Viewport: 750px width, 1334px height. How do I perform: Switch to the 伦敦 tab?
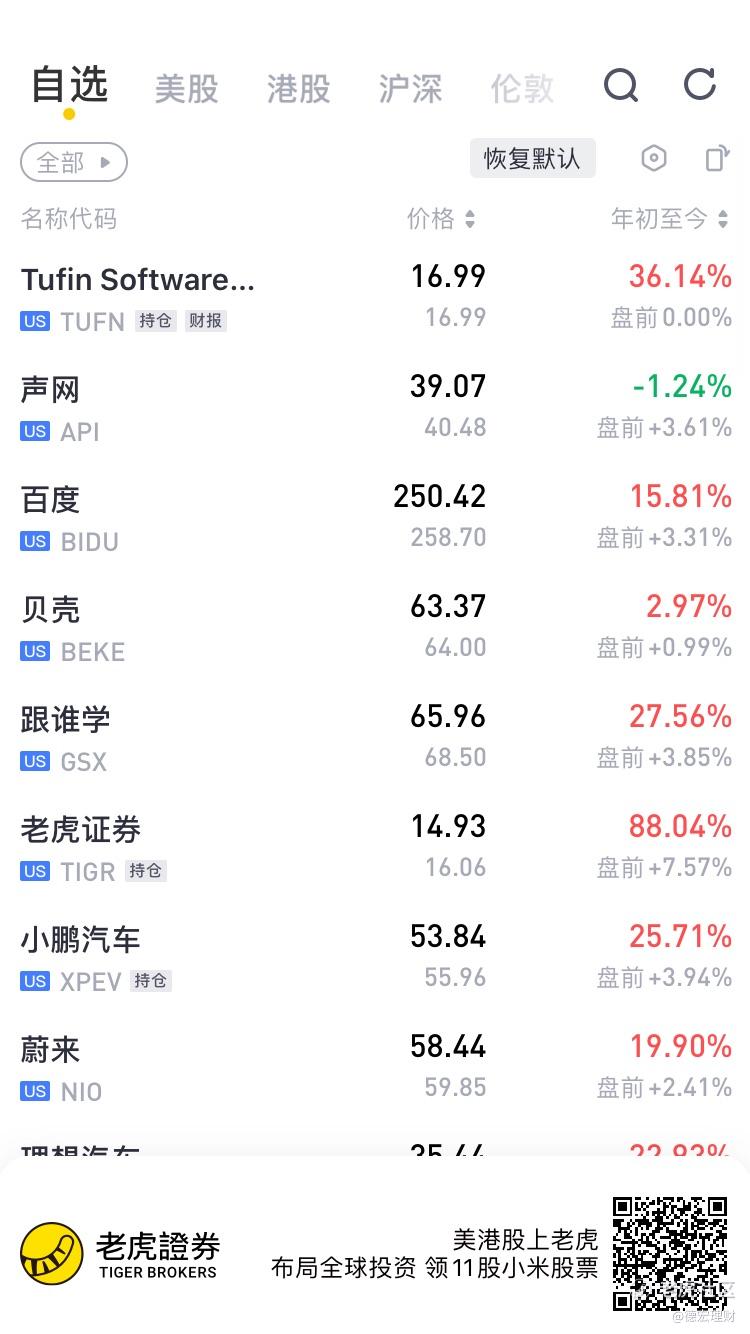click(x=522, y=89)
